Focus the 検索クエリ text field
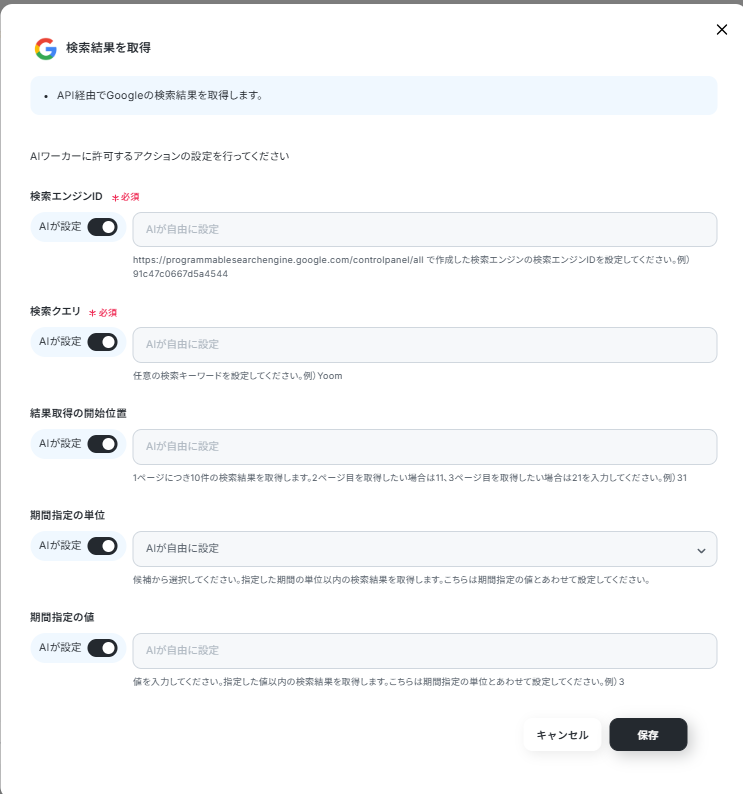Image resolution: width=743 pixels, height=794 pixels. point(424,344)
